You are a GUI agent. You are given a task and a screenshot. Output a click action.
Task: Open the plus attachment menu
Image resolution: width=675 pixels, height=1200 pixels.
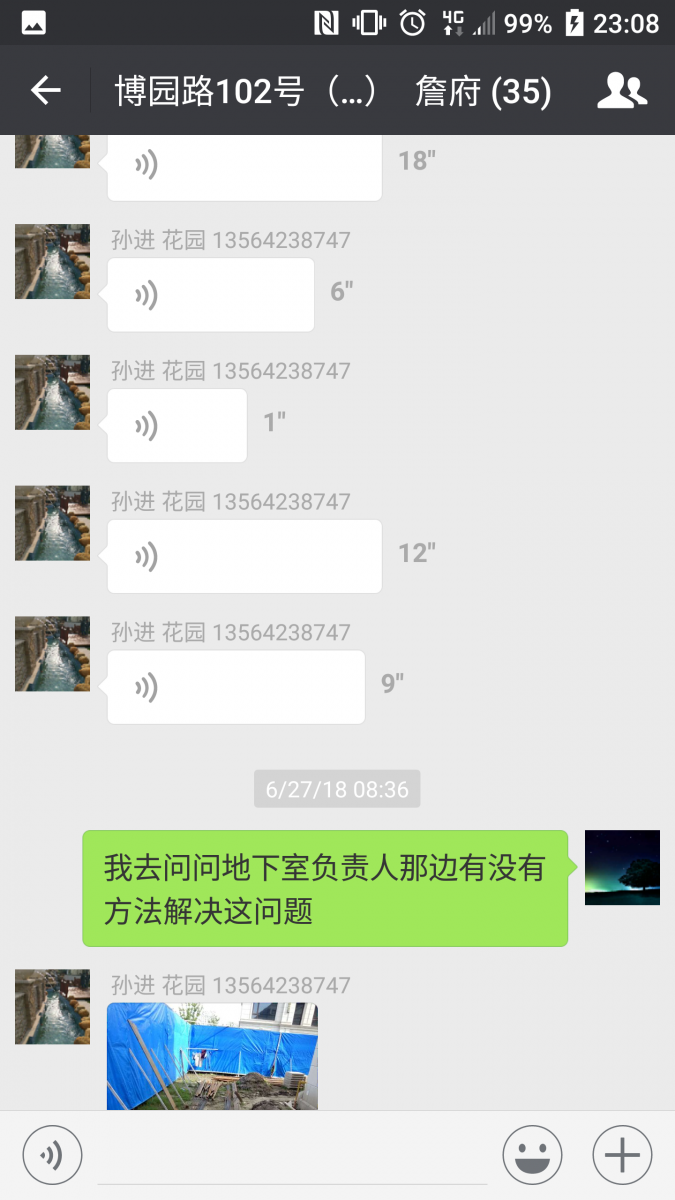(622, 1155)
